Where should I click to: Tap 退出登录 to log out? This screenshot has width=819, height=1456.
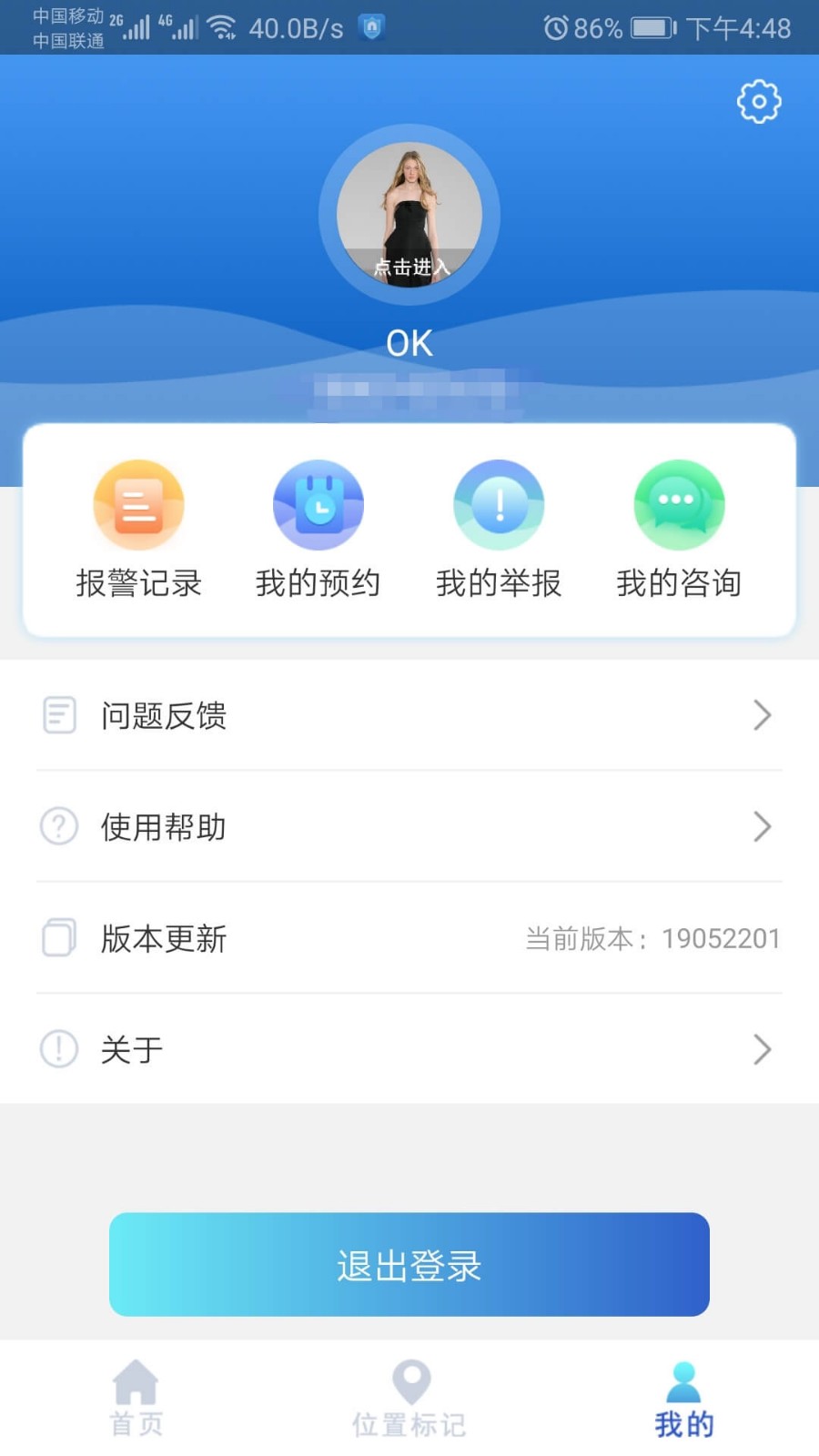click(409, 1264)
